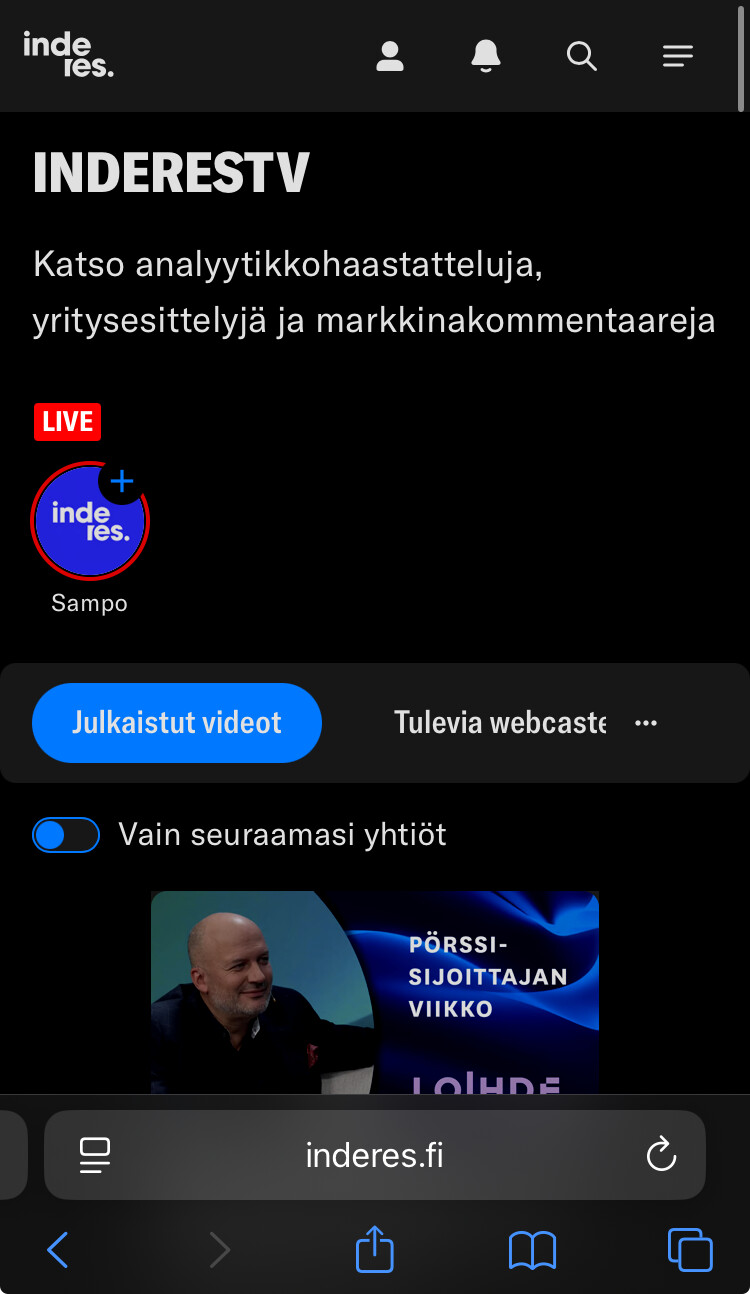750x1294 pixels.
Task: Open the search magnifier
Action: coord(582,56)
